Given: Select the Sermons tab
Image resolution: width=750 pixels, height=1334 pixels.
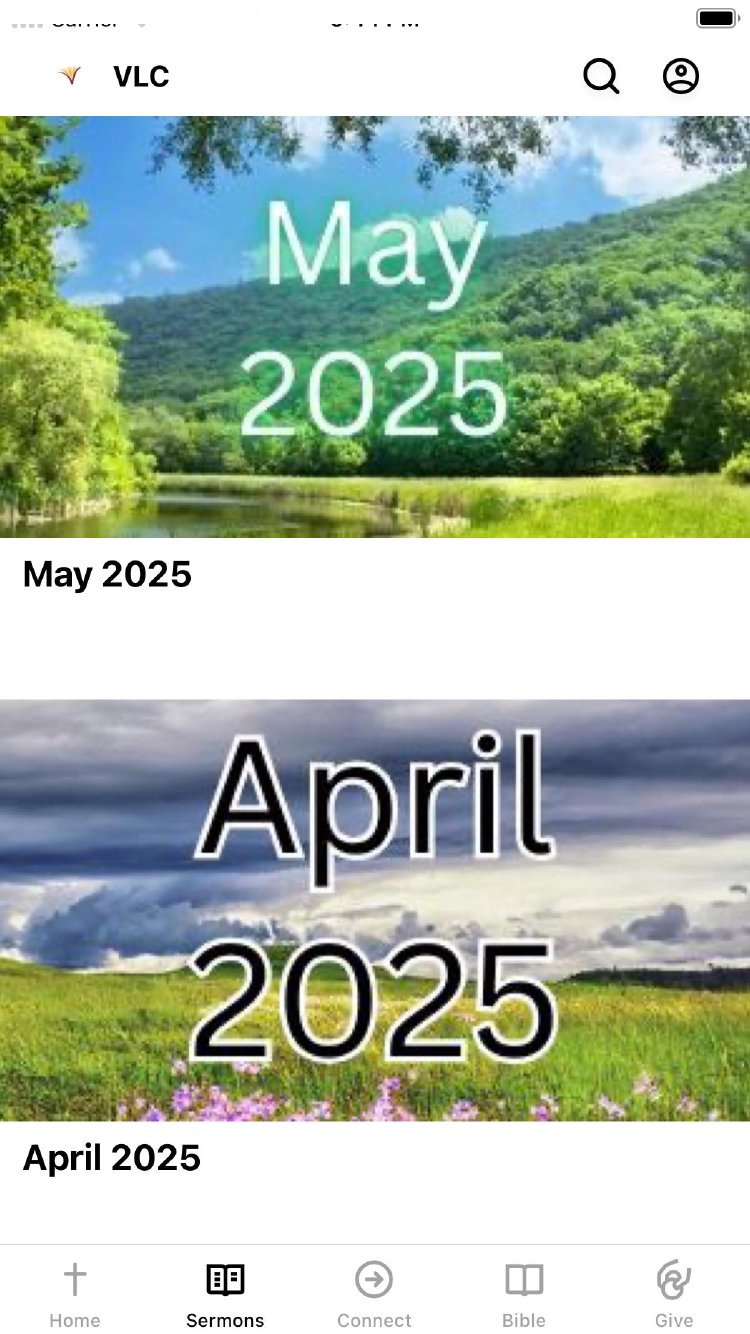Looking at the screenshot, I should coord(225,1292).
